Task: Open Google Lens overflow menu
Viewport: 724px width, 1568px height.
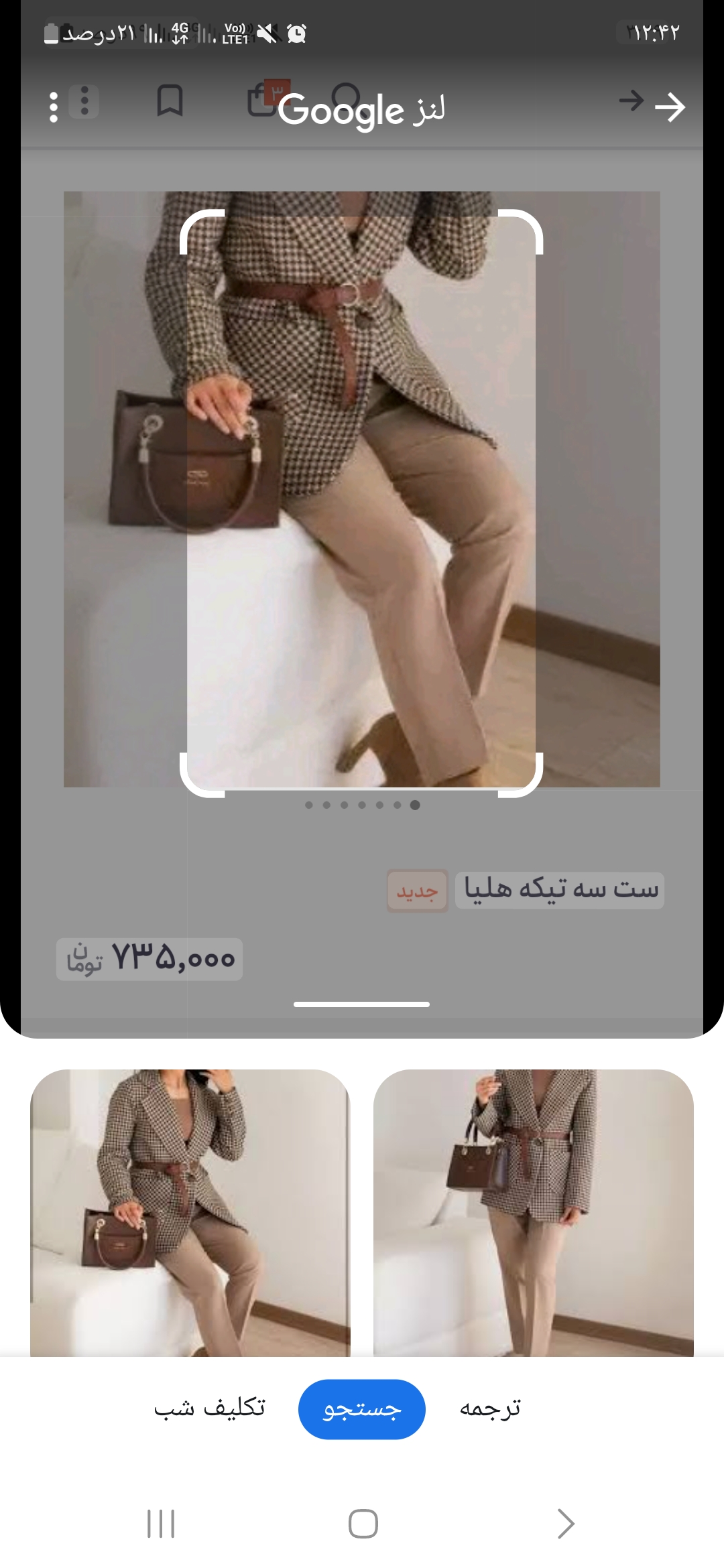Action: [x=54, y=107]
